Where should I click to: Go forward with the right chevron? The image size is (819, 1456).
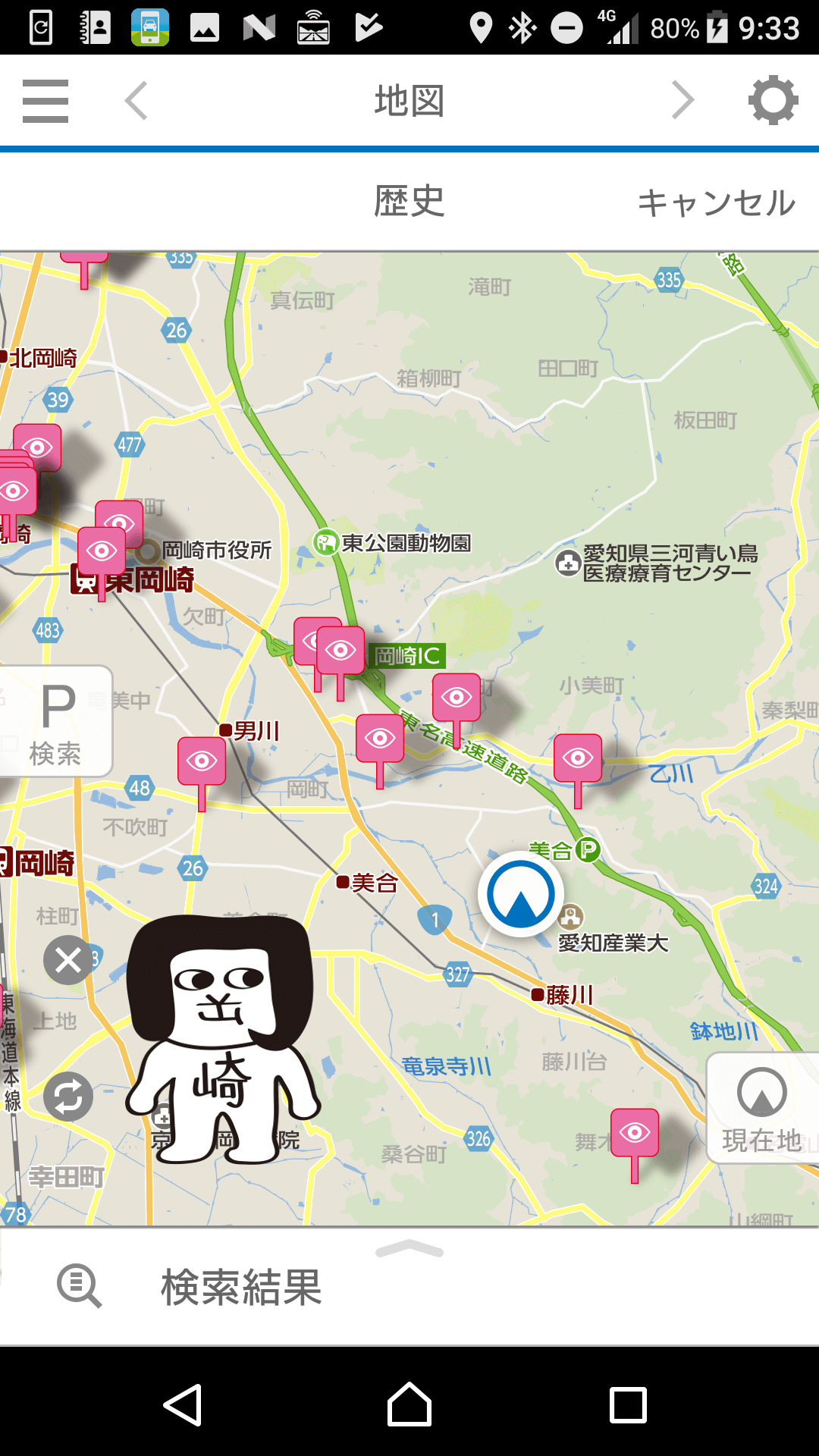[682, 101]
